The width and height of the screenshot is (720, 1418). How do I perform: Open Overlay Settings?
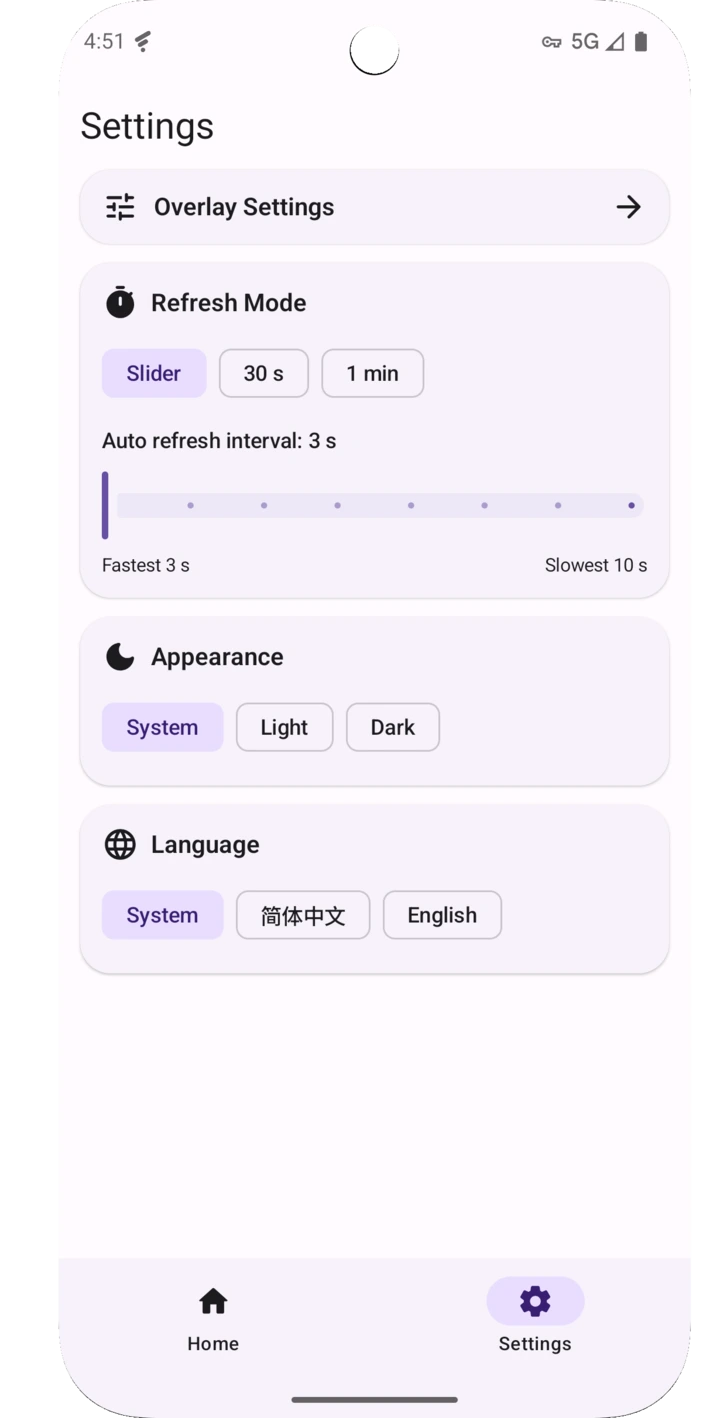(x=374, y=207)
